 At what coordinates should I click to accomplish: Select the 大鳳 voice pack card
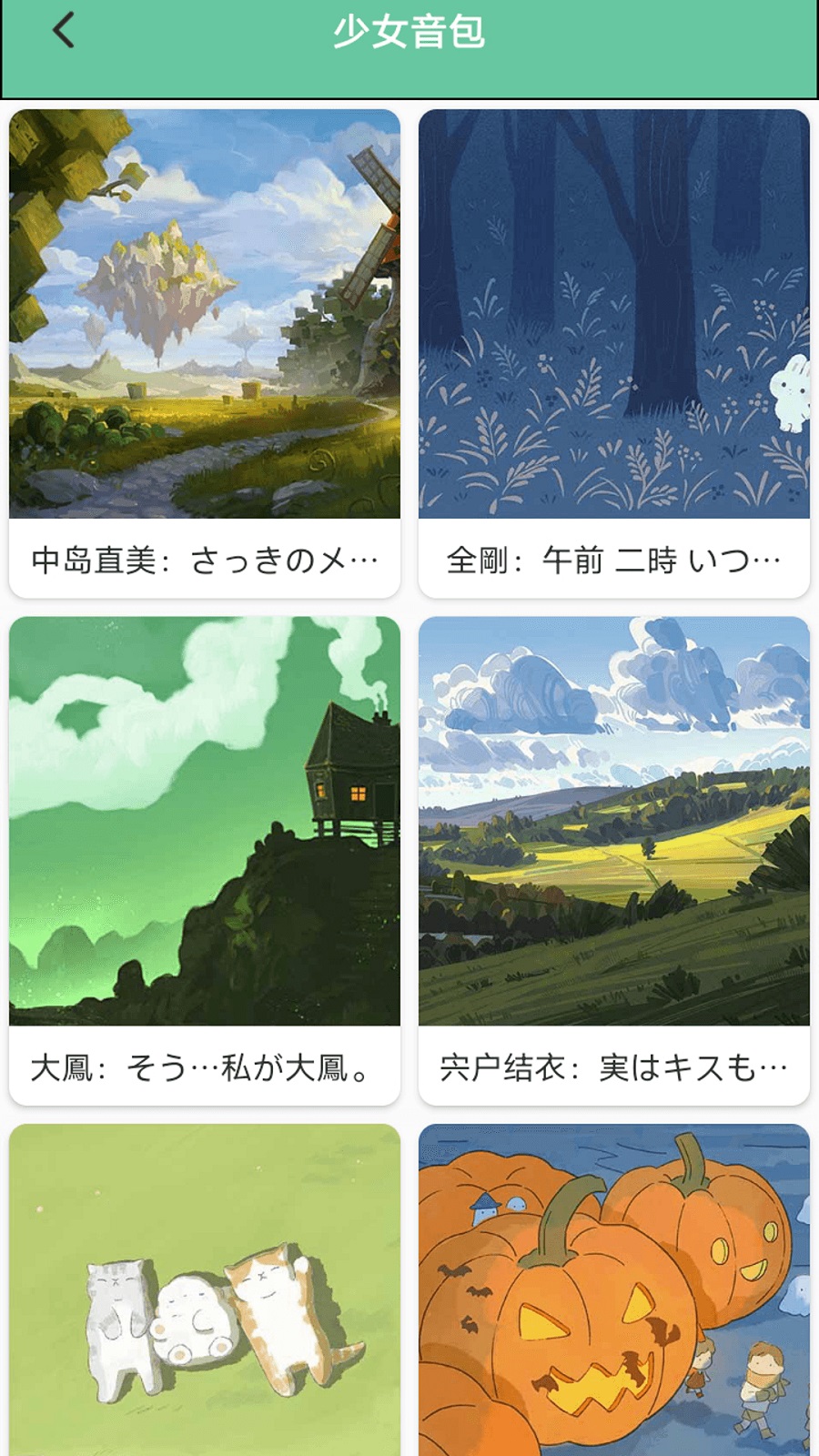[205, 860]
